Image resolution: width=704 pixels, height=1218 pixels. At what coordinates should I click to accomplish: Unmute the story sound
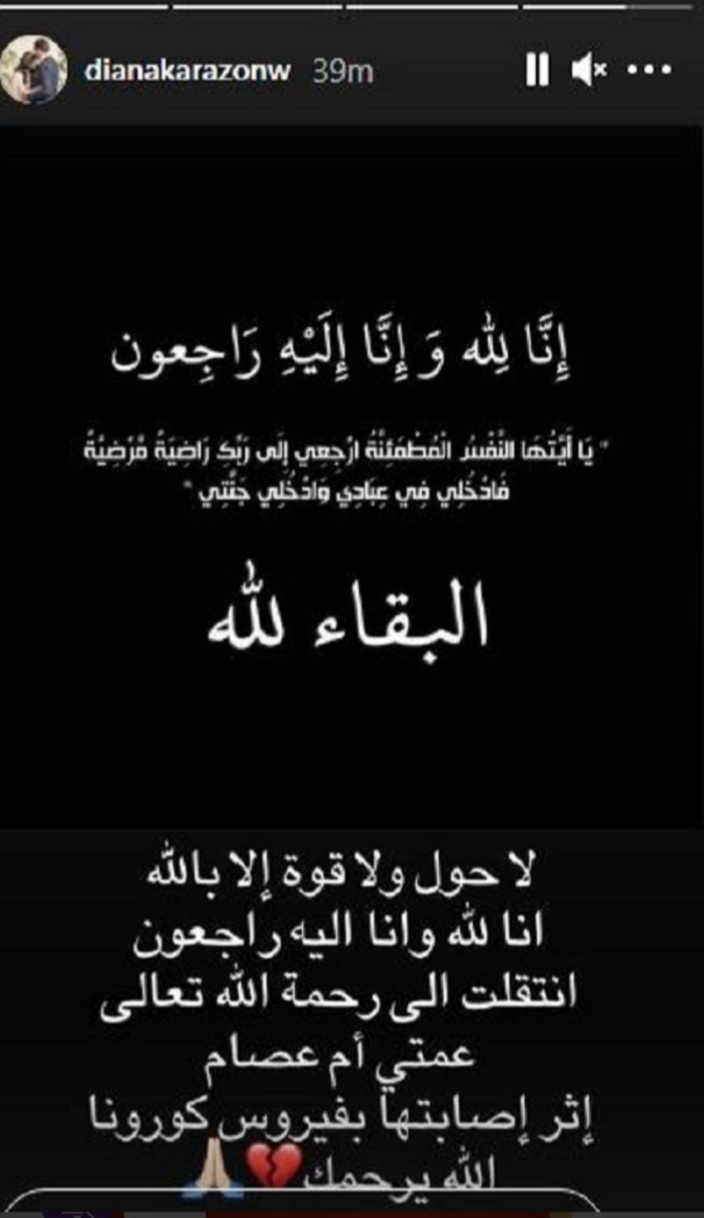pyautogui.click(x=589, y=70)
